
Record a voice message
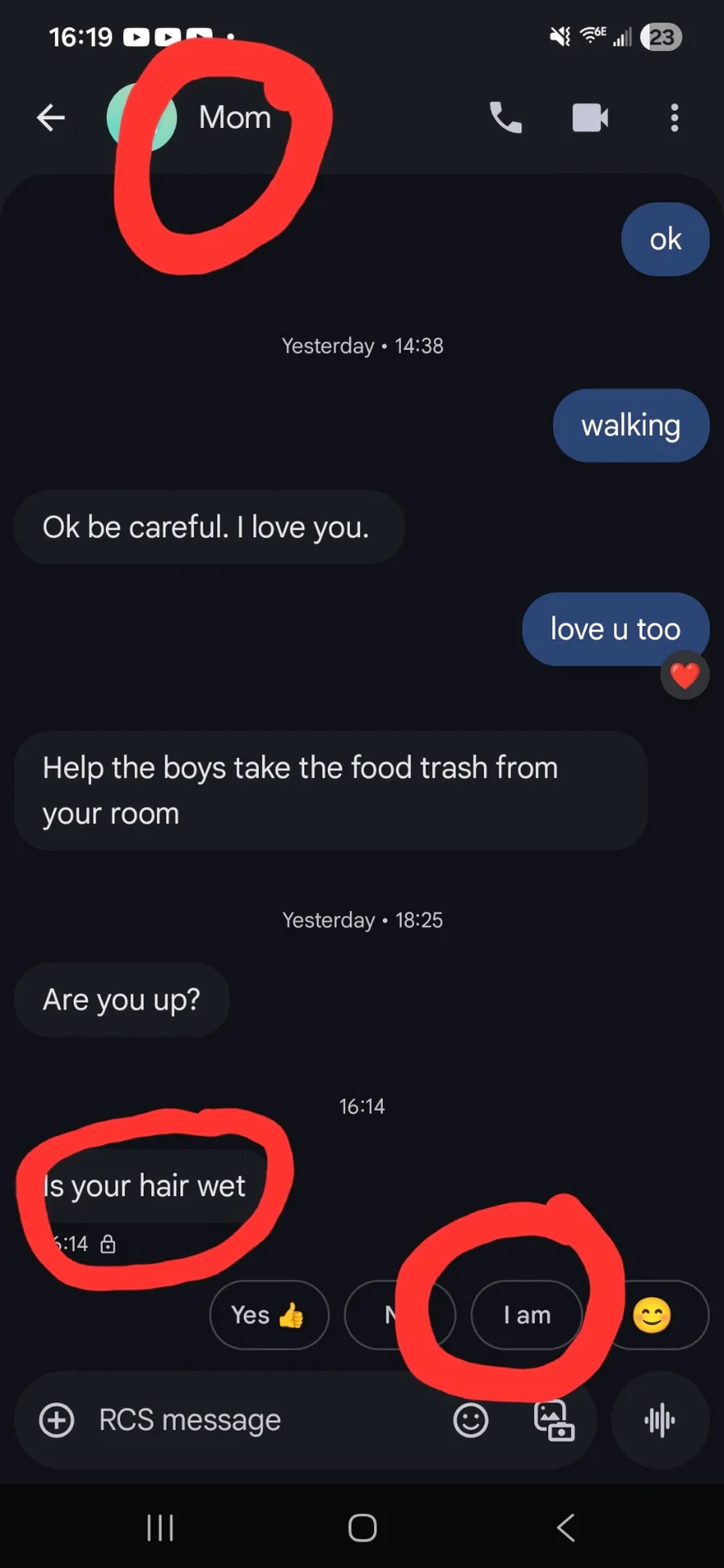(x=660, y=1420)
